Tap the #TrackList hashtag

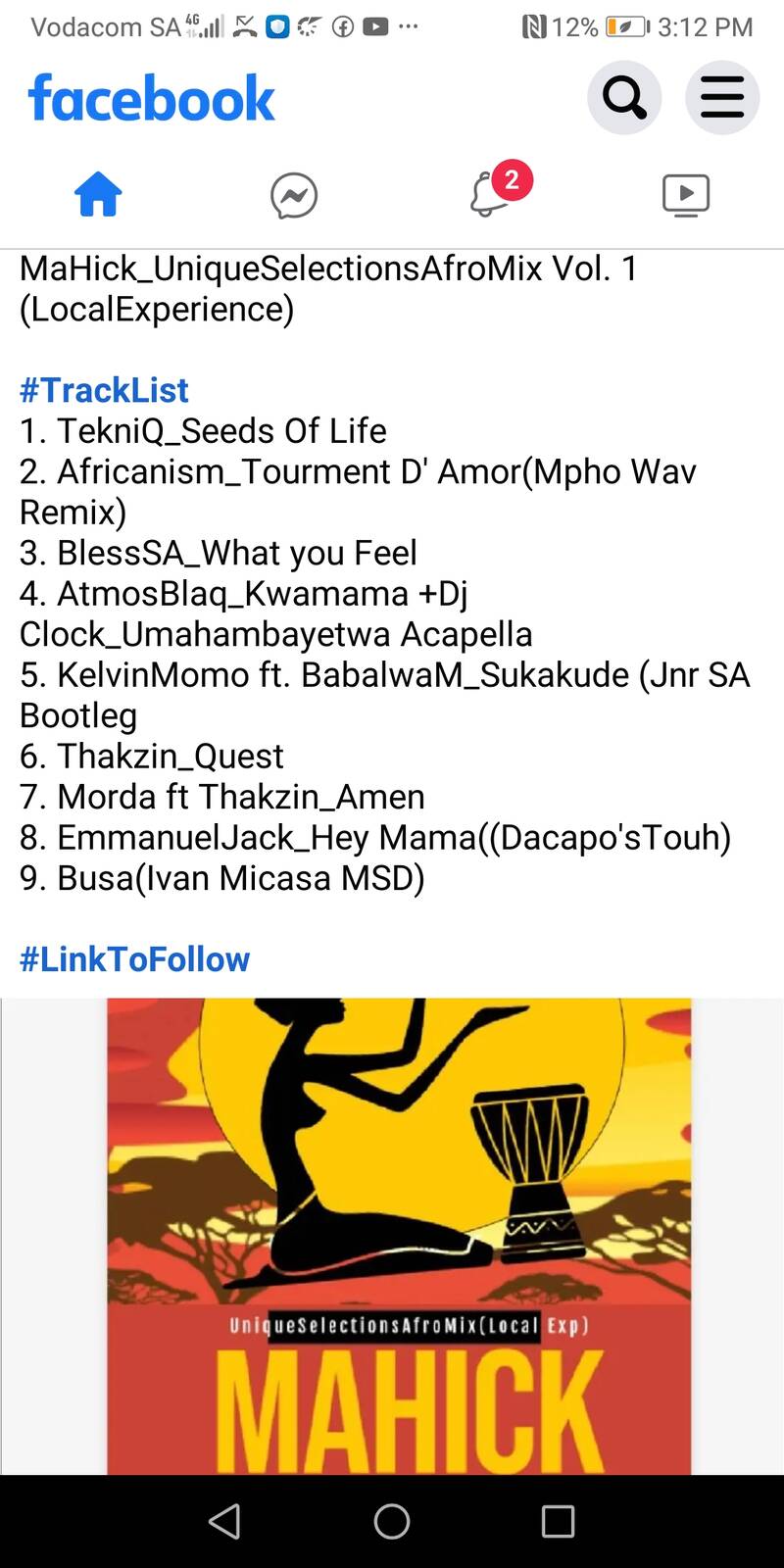[x=104, y=390]
